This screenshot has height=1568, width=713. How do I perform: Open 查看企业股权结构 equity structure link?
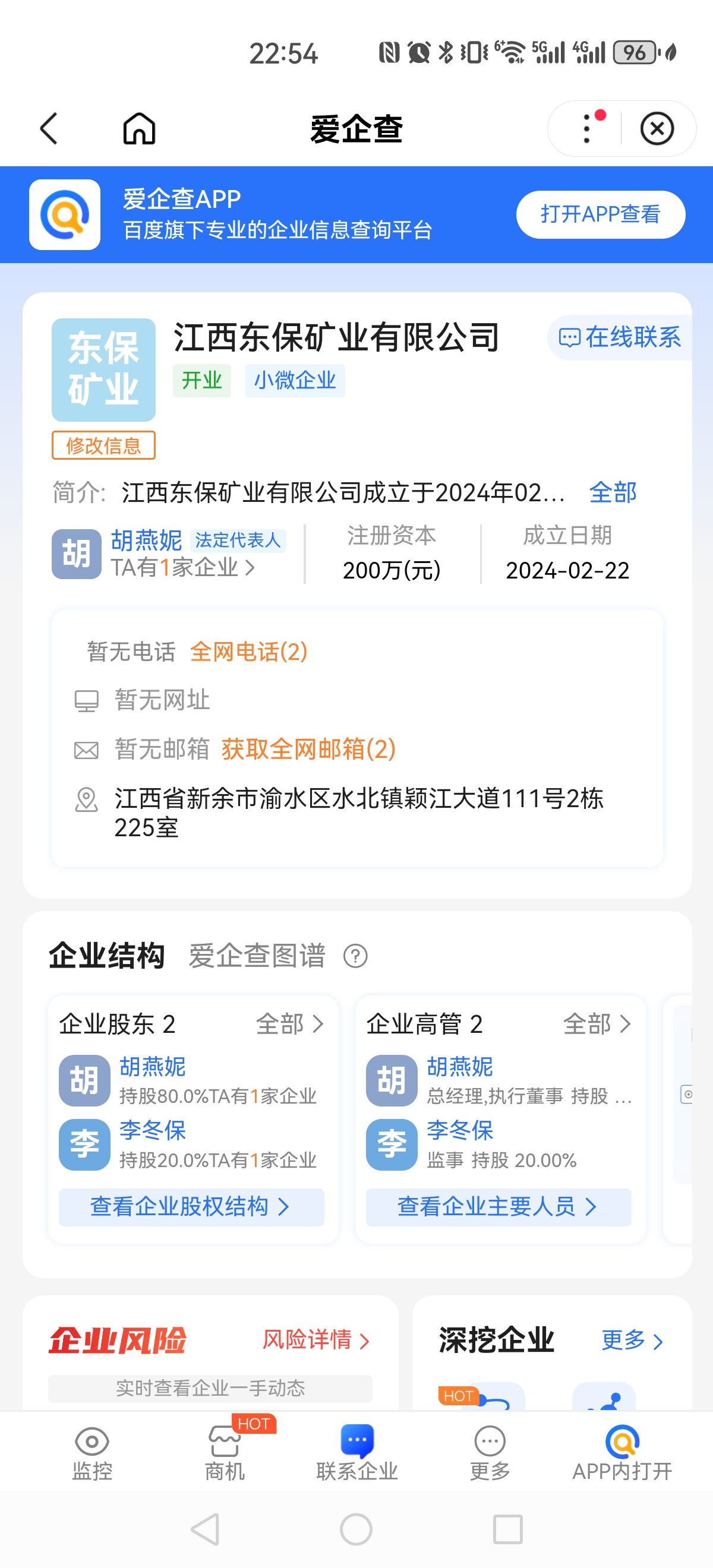pos(191,1206)
